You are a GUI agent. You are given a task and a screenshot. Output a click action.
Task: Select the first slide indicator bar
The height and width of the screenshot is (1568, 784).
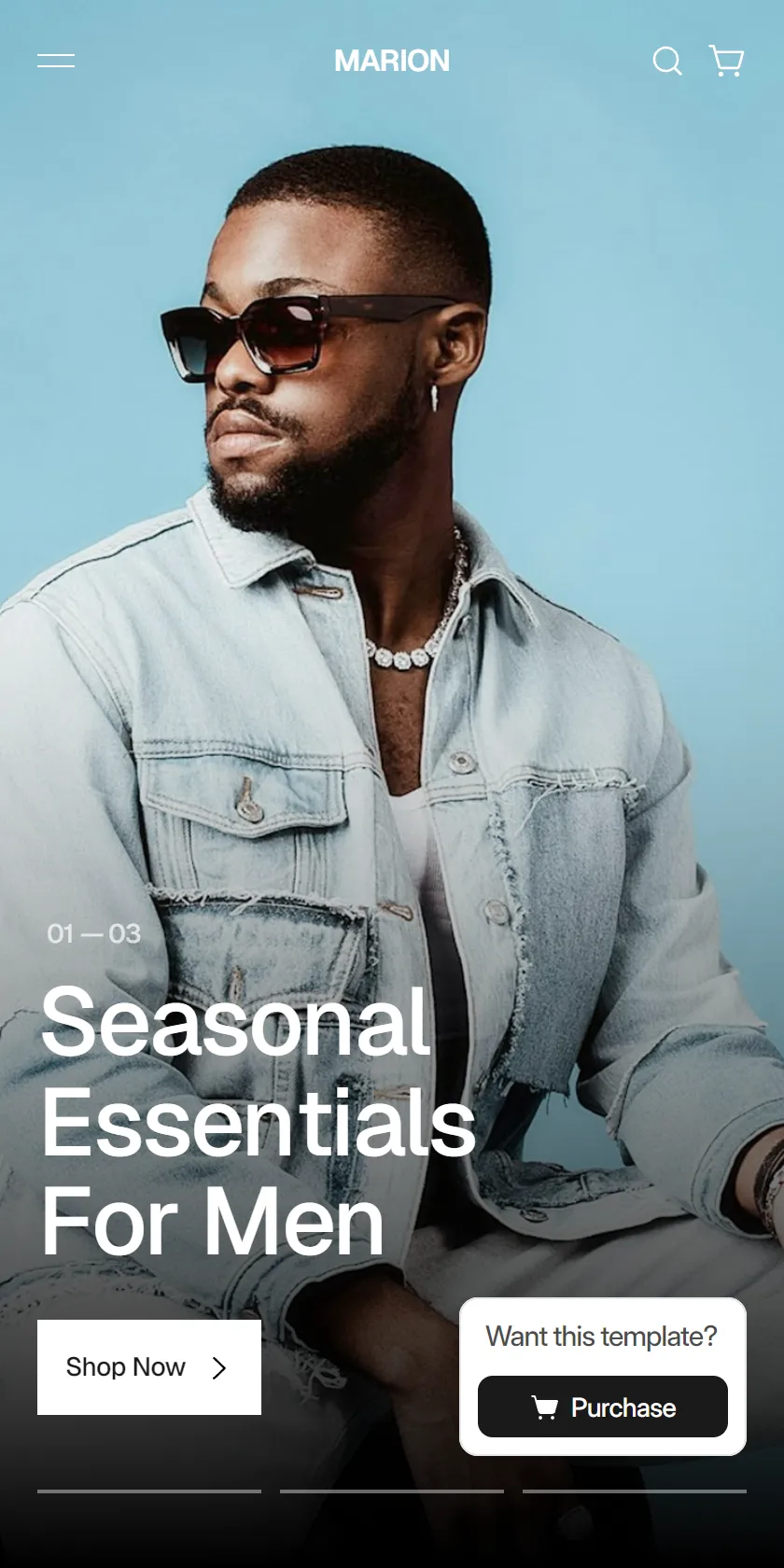point(149,1491)
